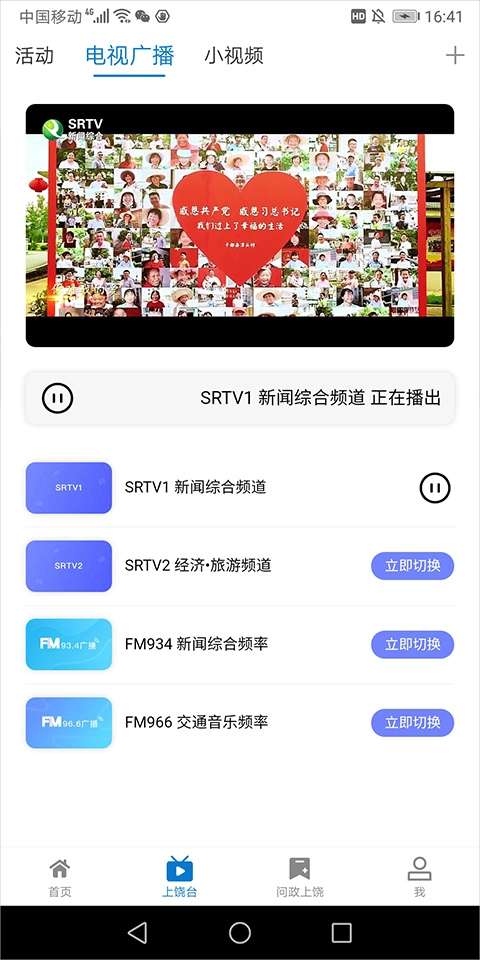Switch to FM966 交通音乐频率 with 立即切换
Viewport: 480px width, 960px height.
(x=413, y=722)
